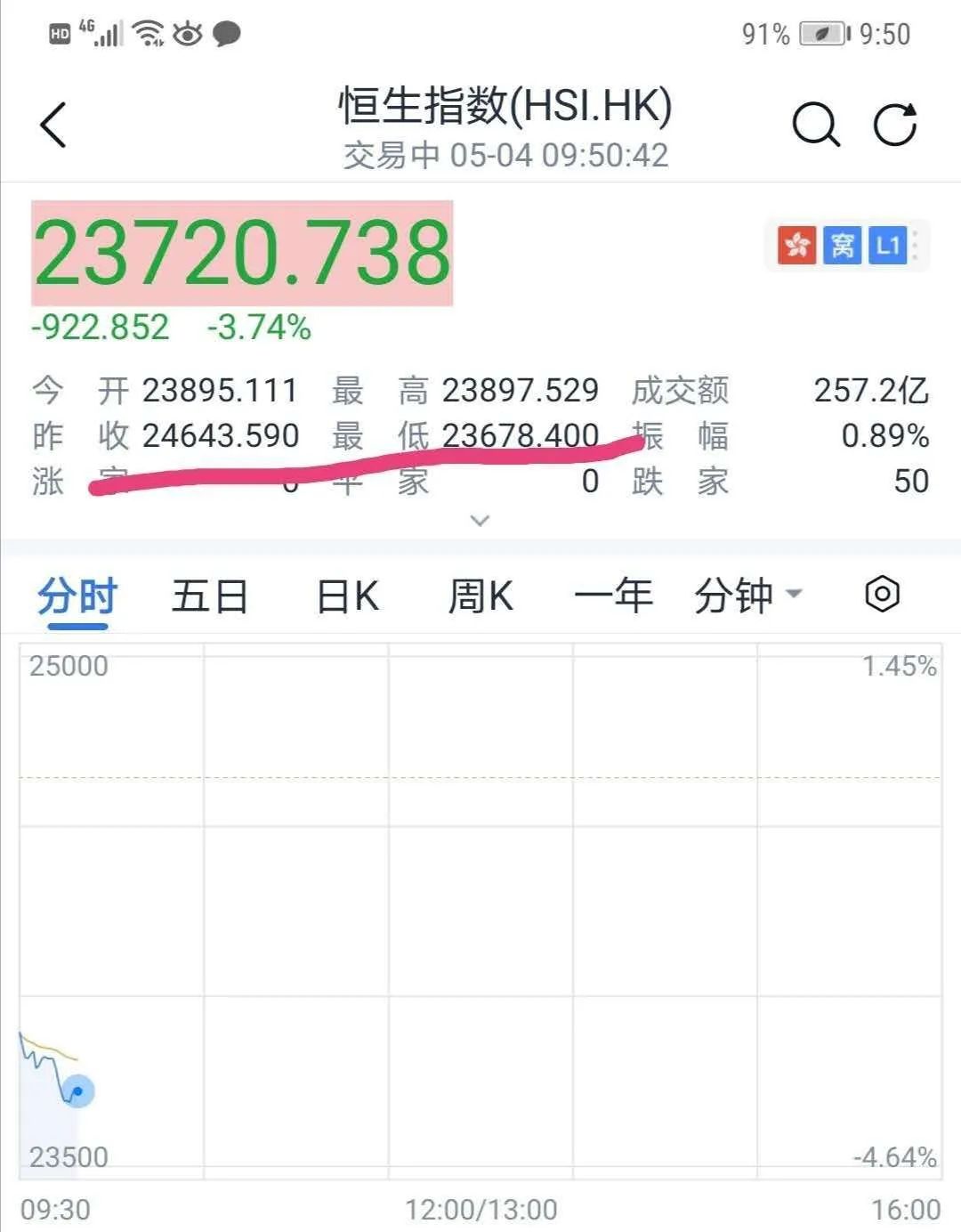
Task: Switch to the 五日 five-day chart
Action: pos(209,596)
